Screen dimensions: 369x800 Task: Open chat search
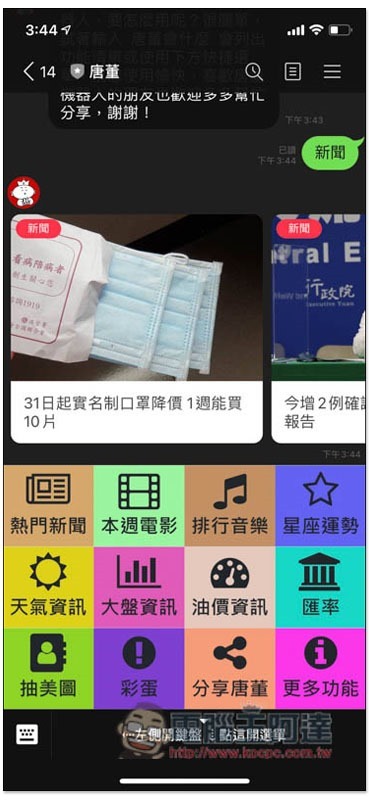point(254,71)
